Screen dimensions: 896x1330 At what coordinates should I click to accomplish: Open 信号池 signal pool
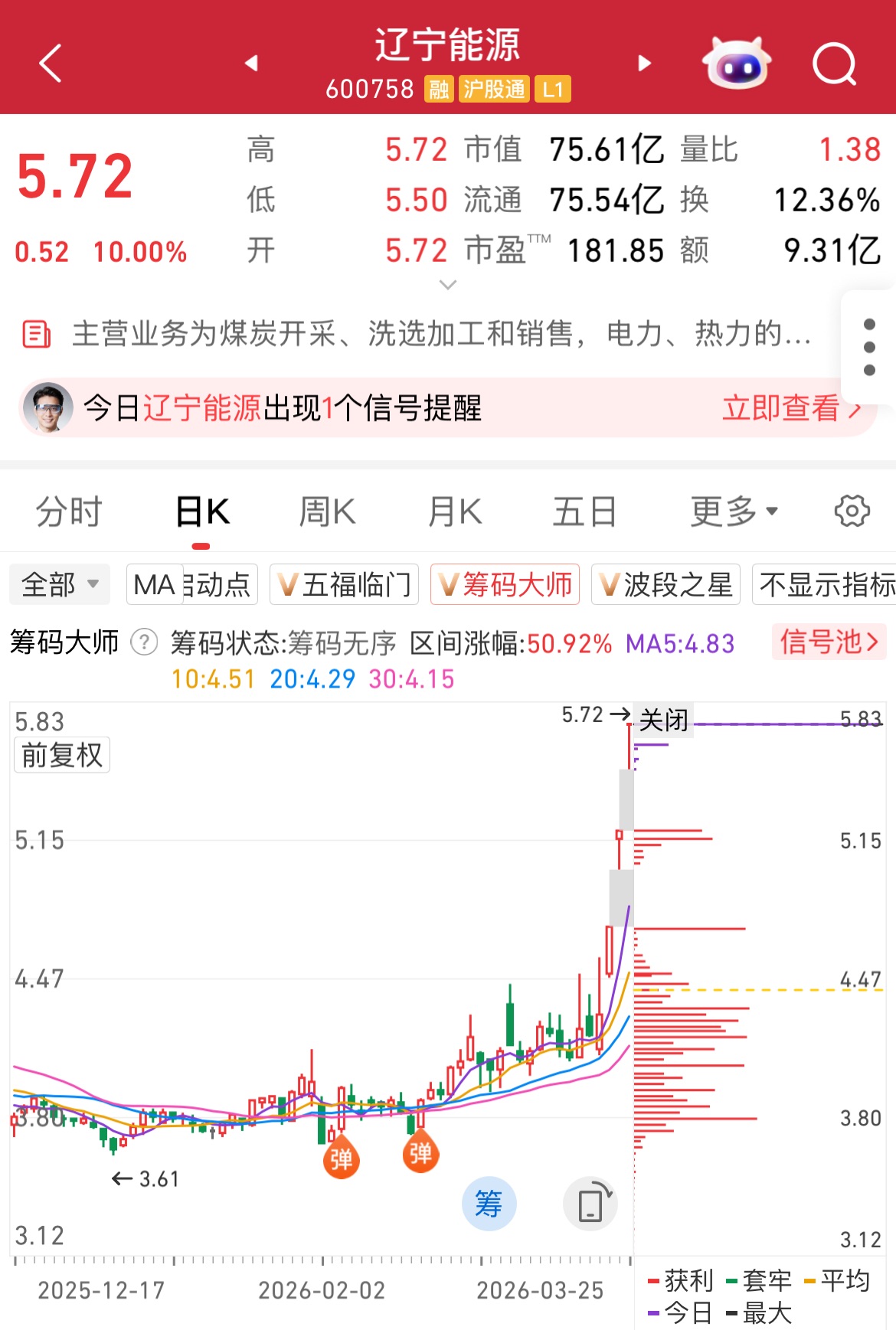pos(829,642)
